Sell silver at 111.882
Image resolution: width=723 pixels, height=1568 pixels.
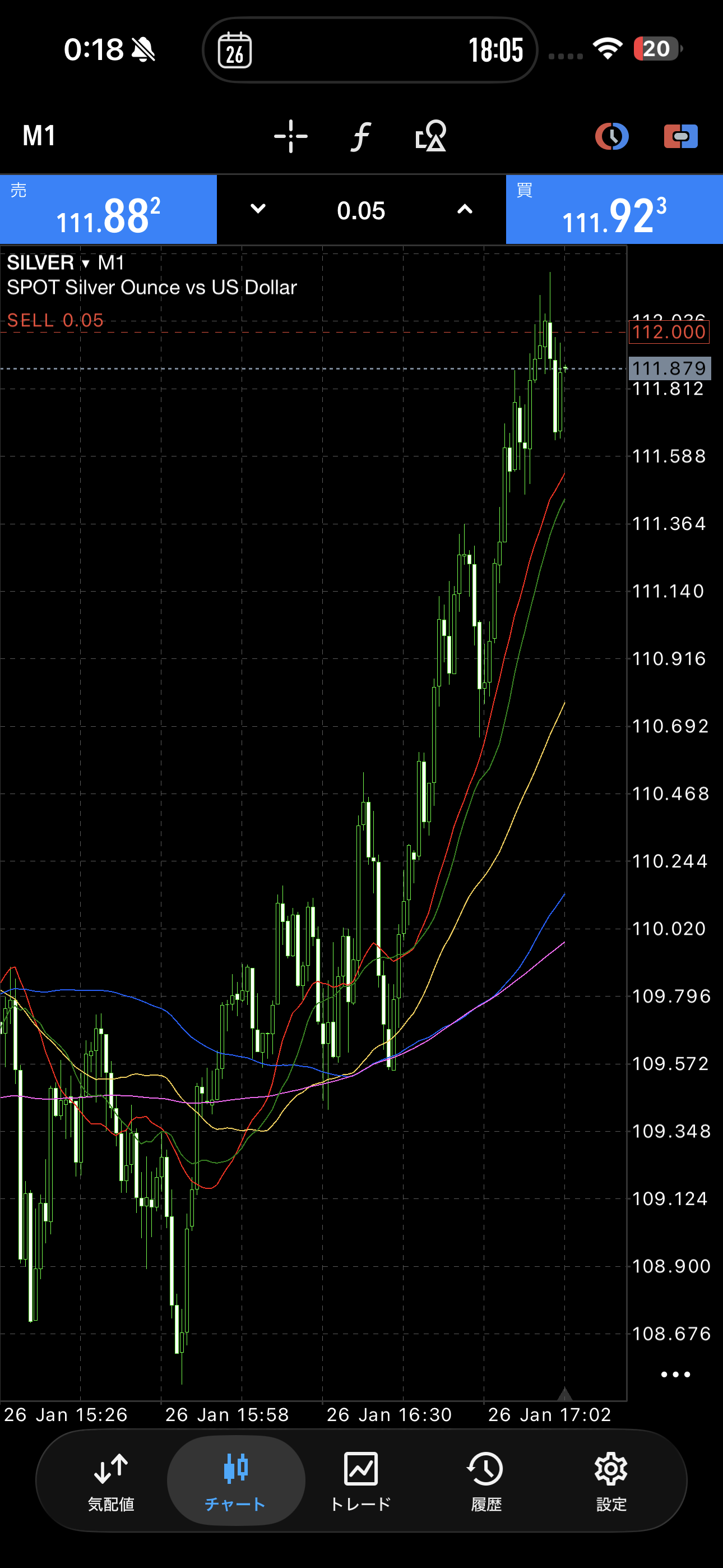tap(108, 210)
